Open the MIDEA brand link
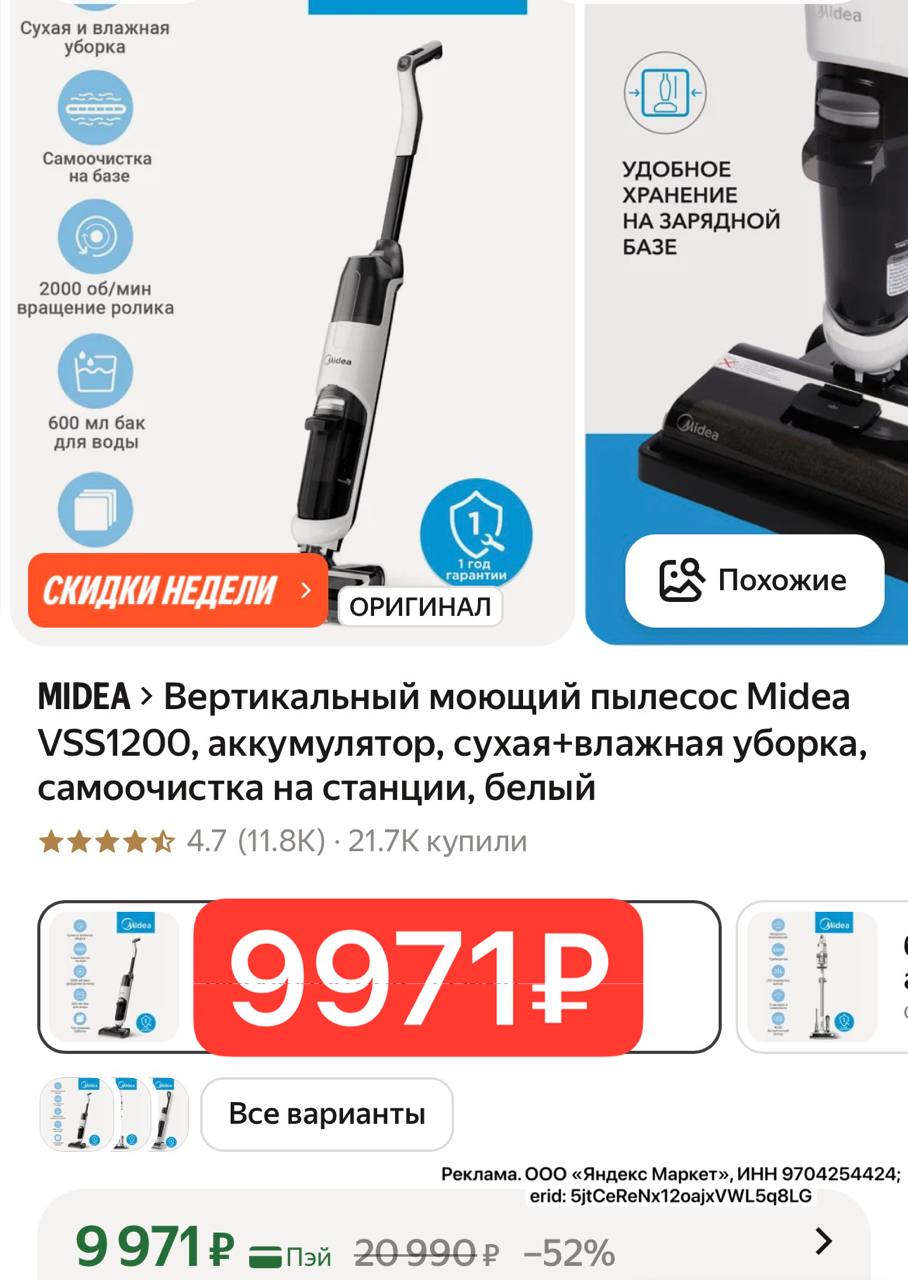The image size is (908, 1280). 84,696
